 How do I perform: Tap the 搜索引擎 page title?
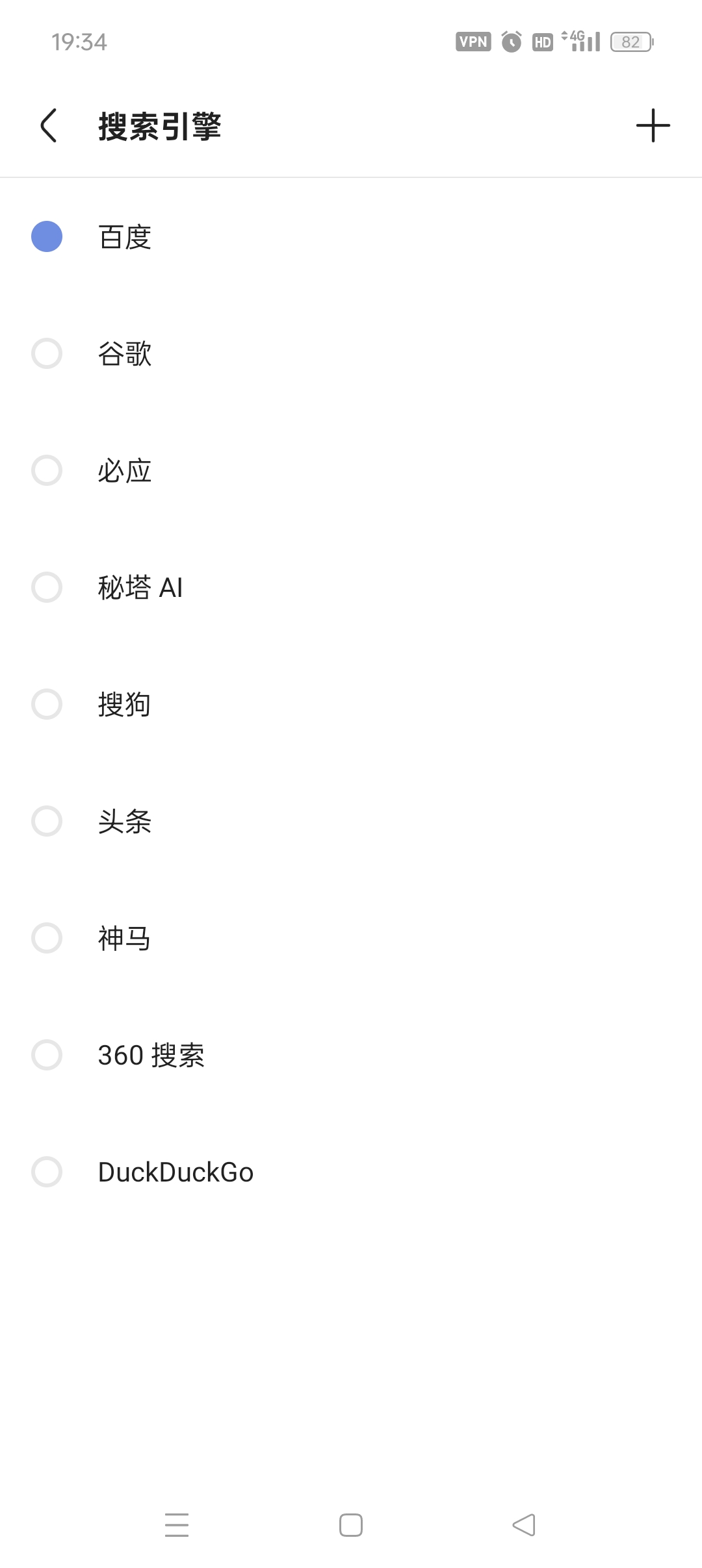[160, 125]
